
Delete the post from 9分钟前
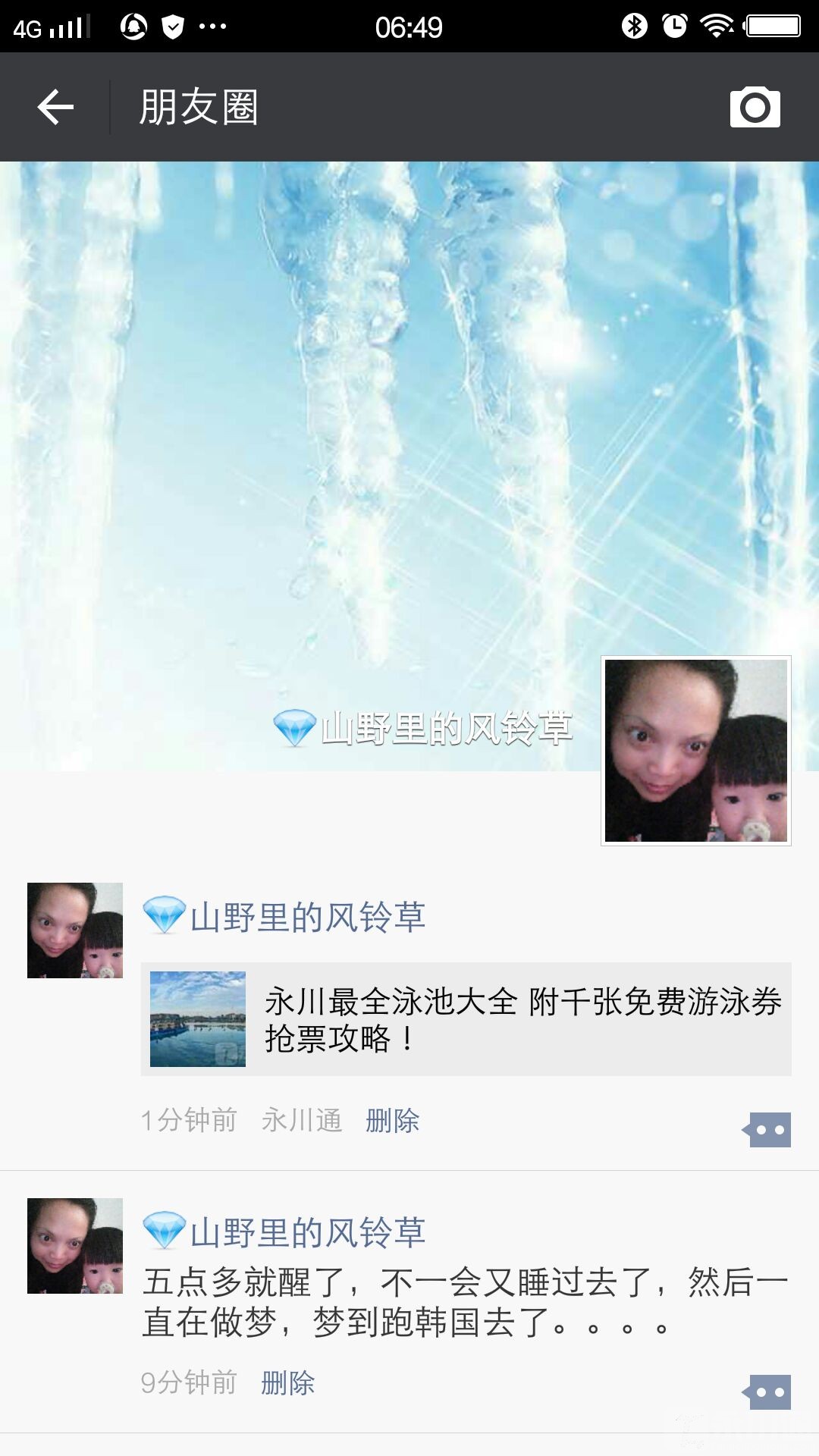click(x=287, y=1382)
